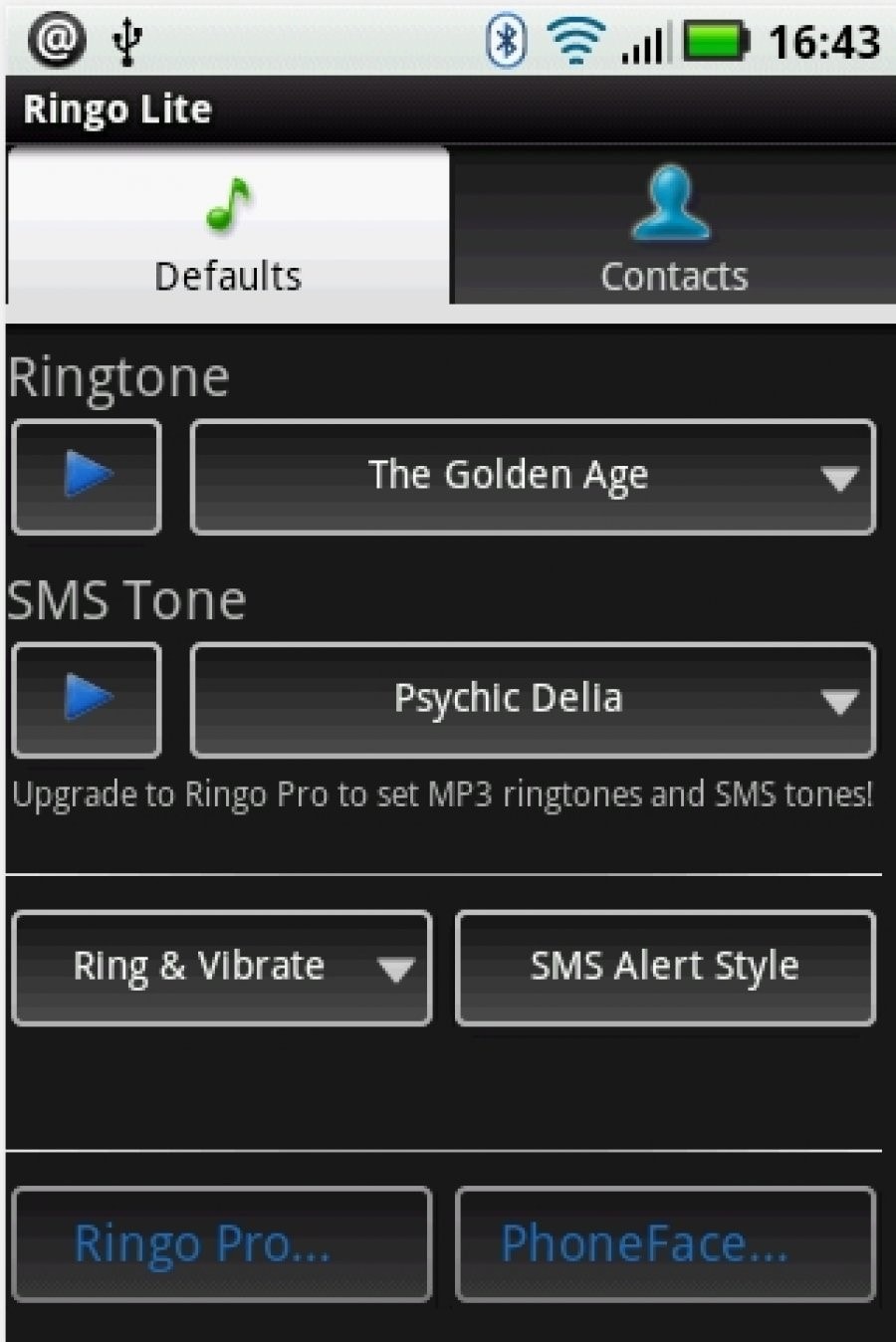Image resolution: width=896 pixels, height=1342 pixels.
Task: Select the Defaults tab
Action: (x=227, y=227)
